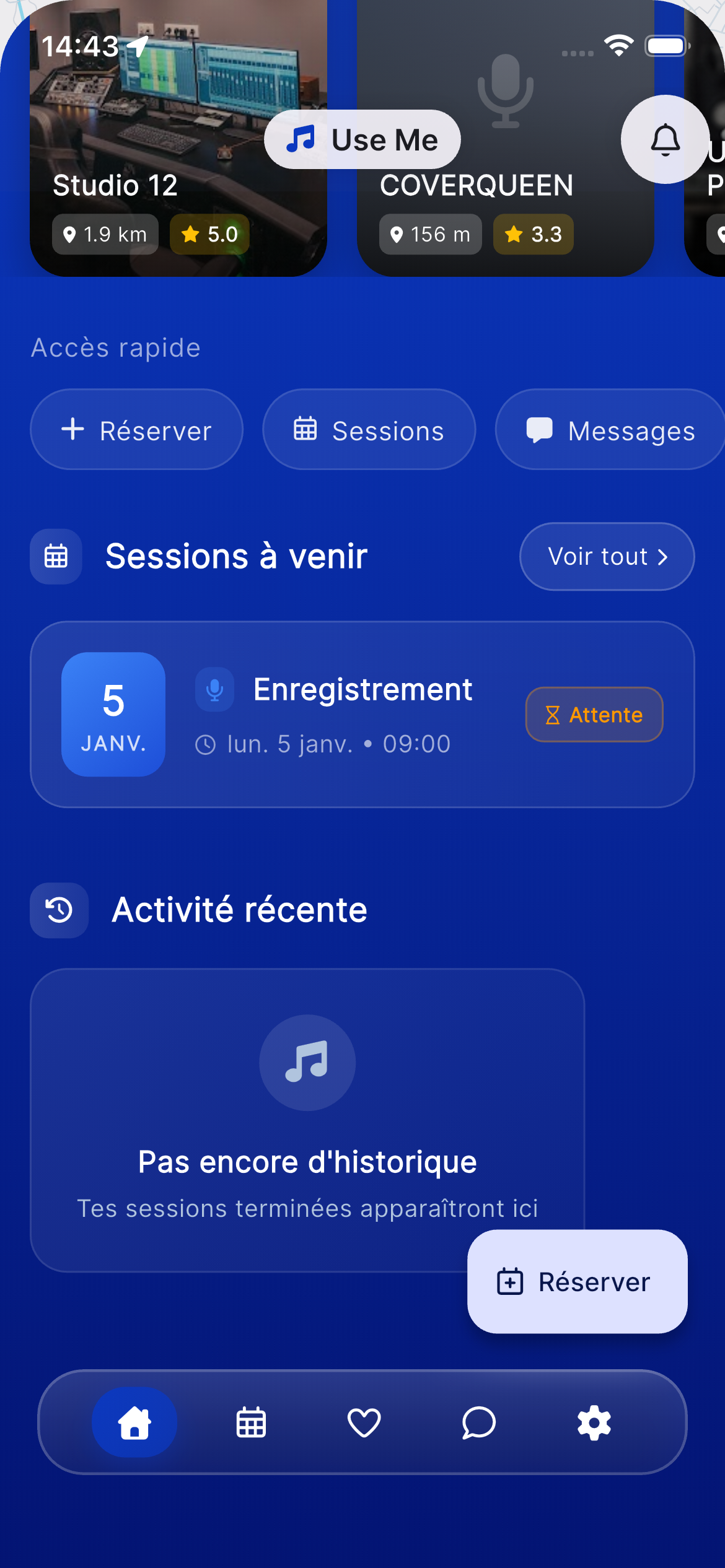
Task: Tap the 5.0 star rating on Studio 12
Action: click(x=209, y=234)
